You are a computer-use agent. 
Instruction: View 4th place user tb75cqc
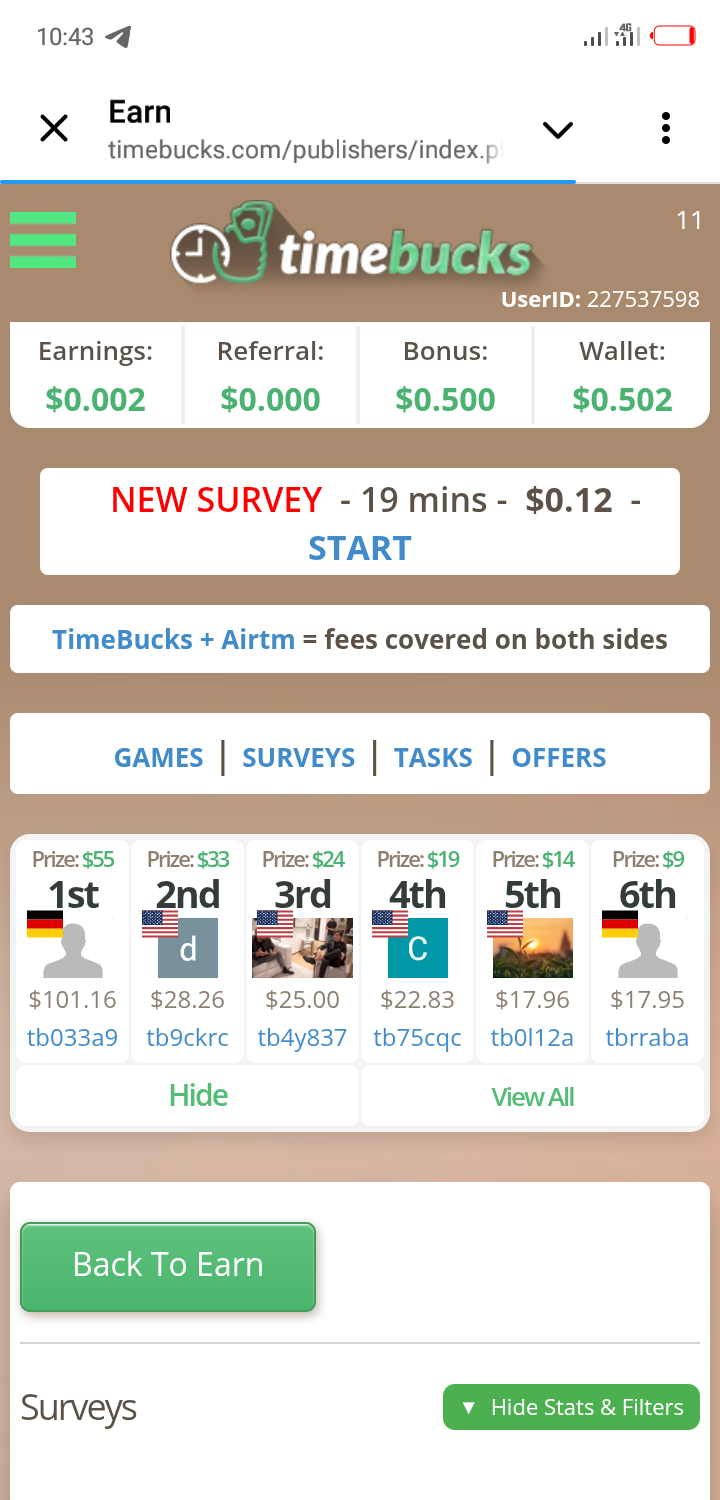417,1038
